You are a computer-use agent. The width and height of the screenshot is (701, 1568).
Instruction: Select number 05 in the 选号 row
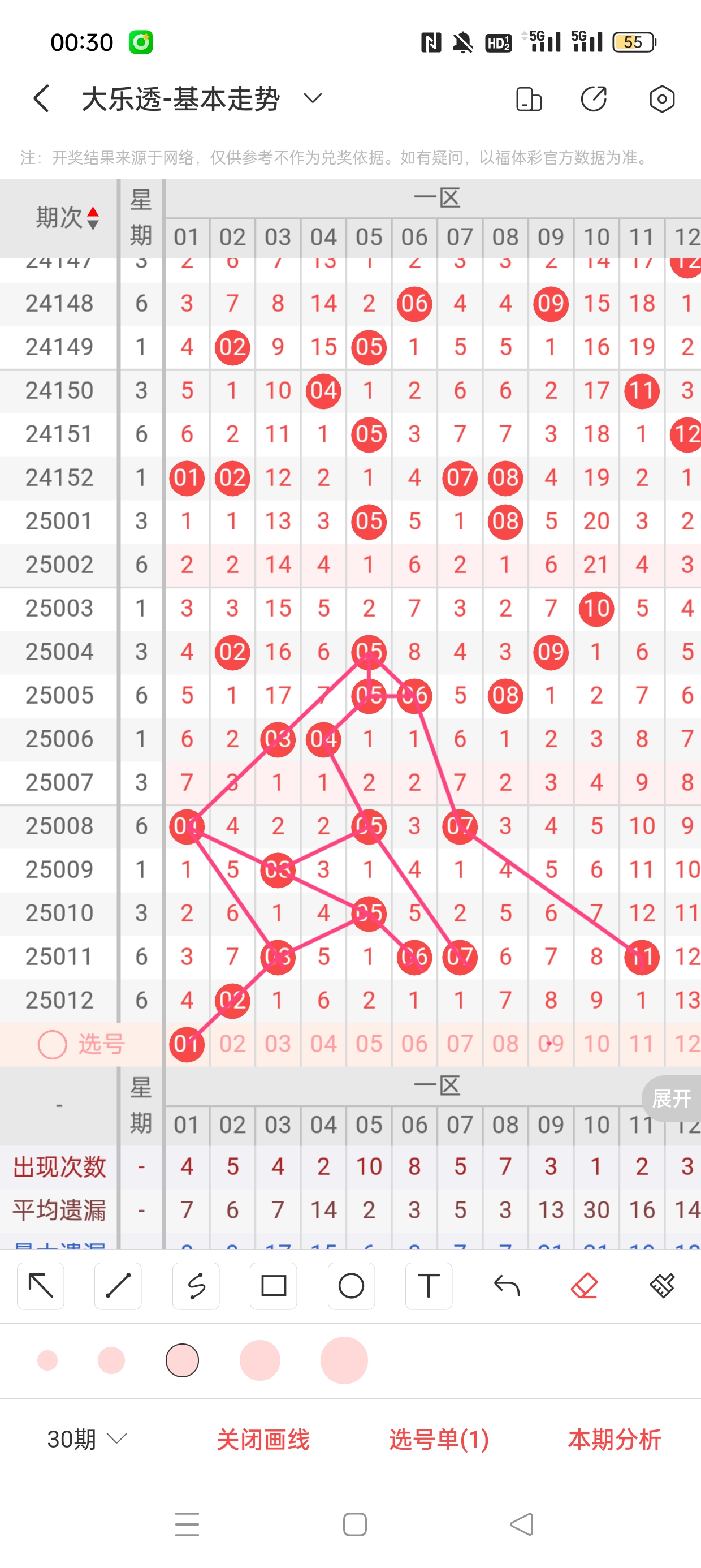coord(369,1044)
